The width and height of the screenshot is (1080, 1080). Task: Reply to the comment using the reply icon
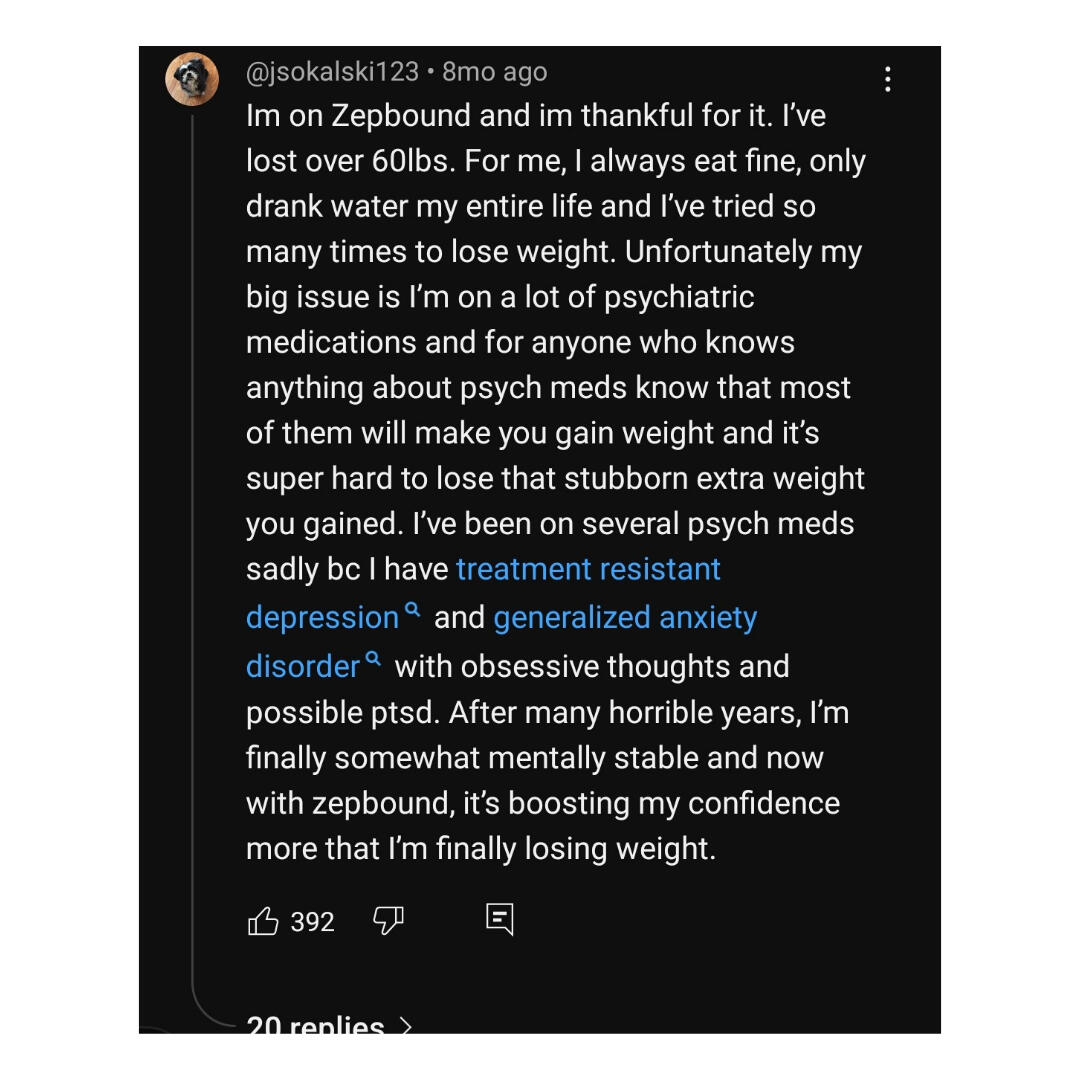point(500,918)
